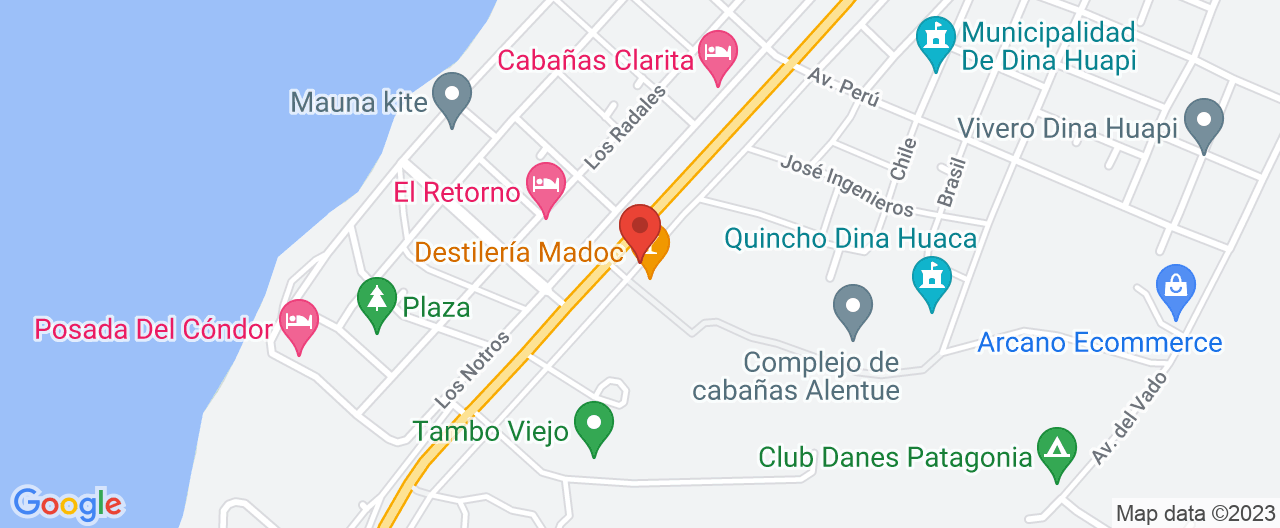Screen dimensions: 1280x528
Task: Tap the Plaza park marker
Action: tap(377, 299)
